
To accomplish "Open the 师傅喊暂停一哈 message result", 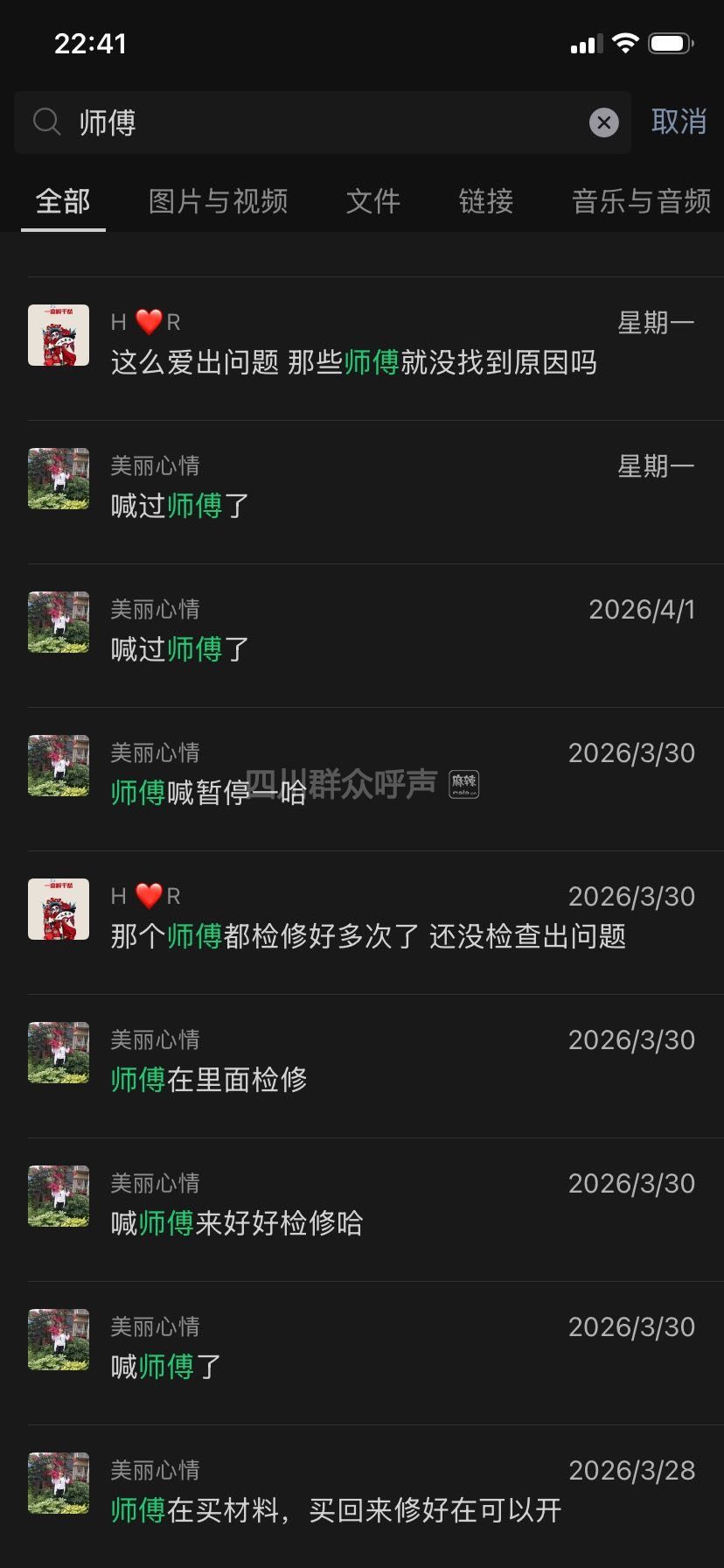I will tap(208, 792).
